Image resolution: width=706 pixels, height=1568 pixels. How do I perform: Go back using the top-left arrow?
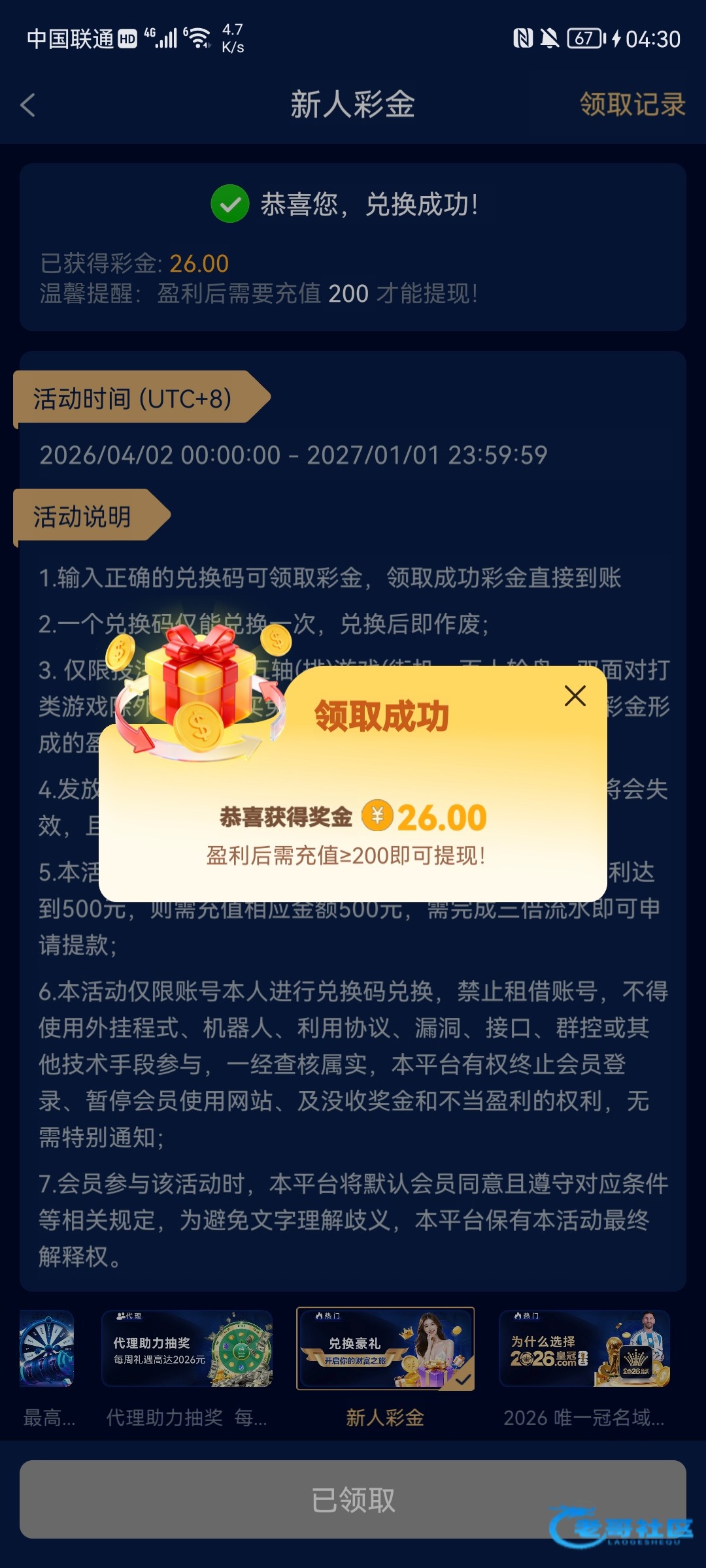pyautogui.click(x=27, y=105)
